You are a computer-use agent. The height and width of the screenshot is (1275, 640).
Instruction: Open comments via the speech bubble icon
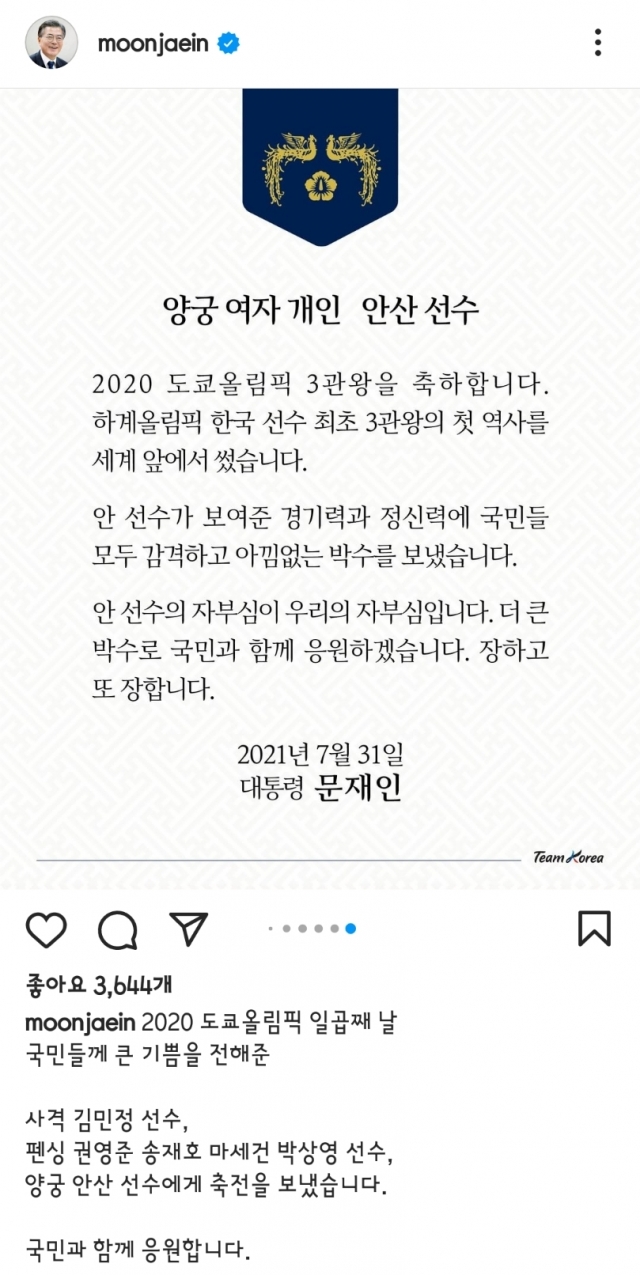coord(117,929)
